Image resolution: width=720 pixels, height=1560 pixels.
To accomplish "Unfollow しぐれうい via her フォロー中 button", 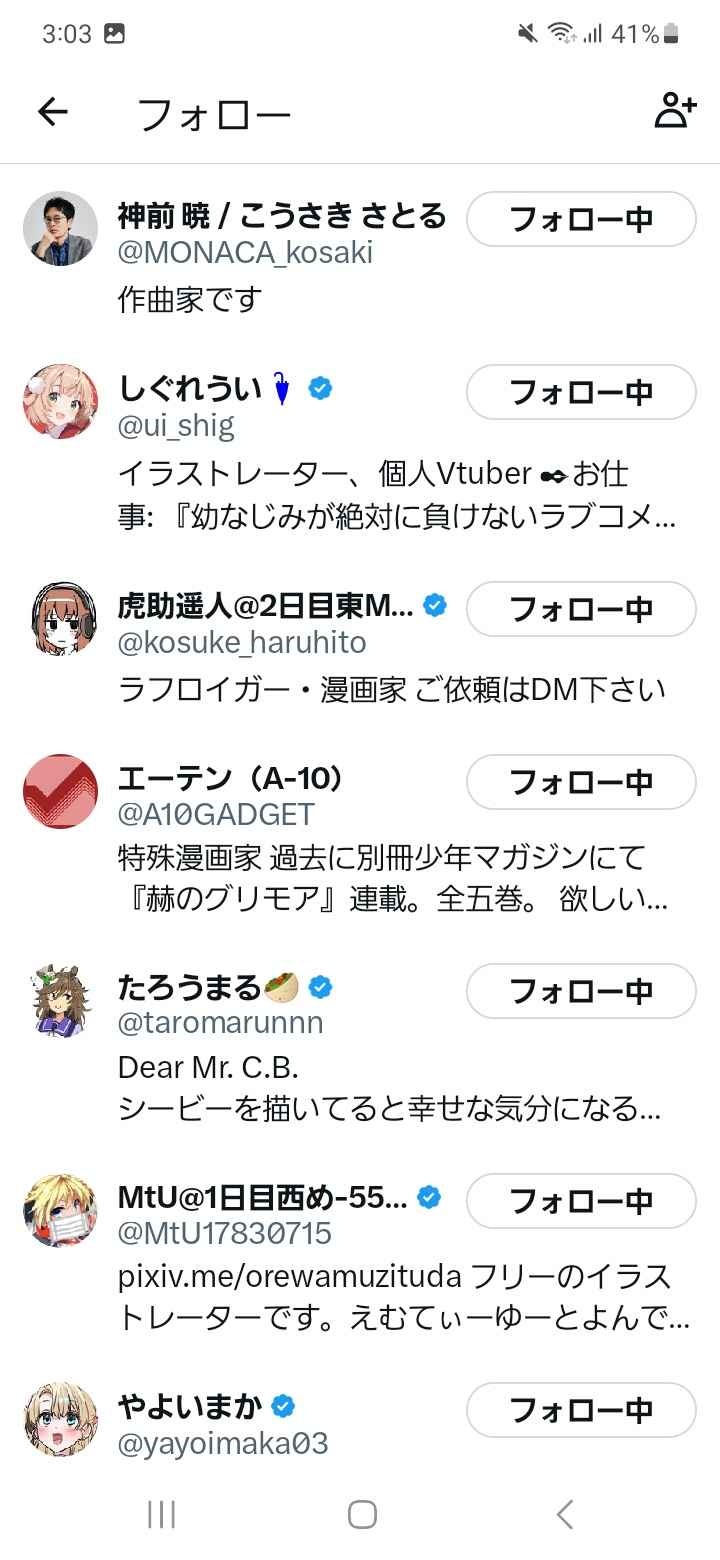I will pos(581,392).
